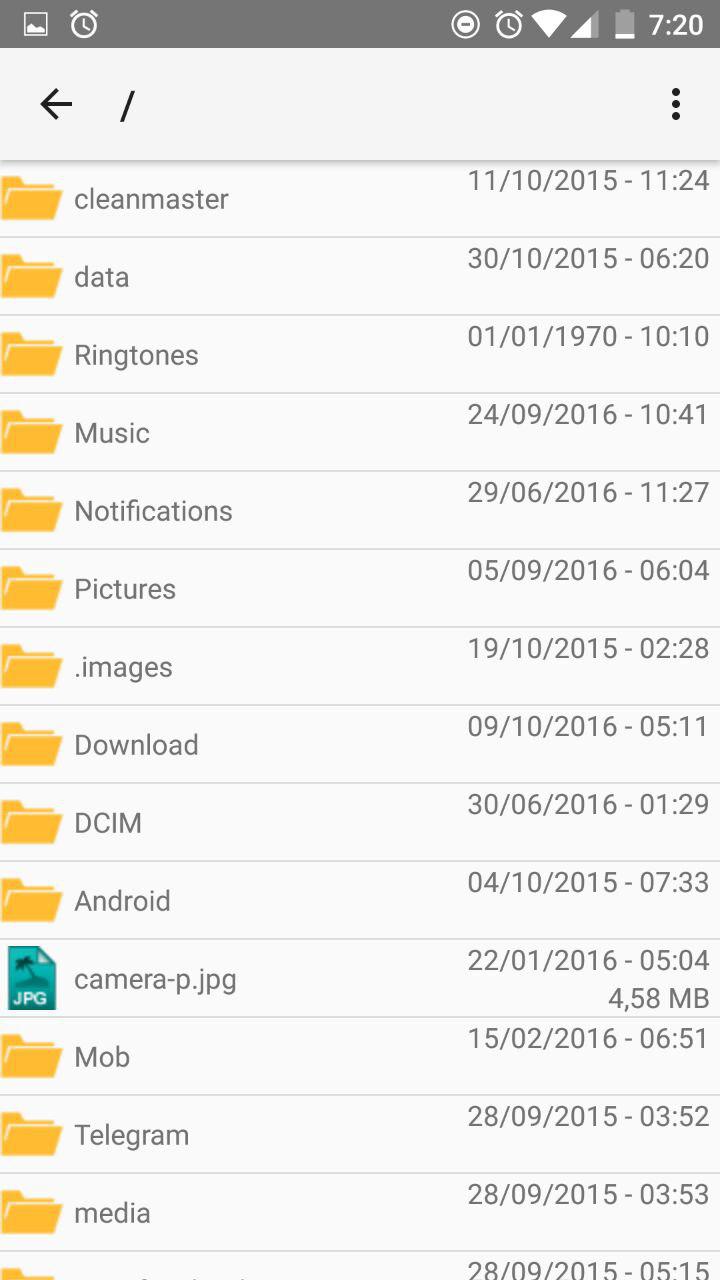Open the media folder
720x1280 pixels.
pos(112,1213)
